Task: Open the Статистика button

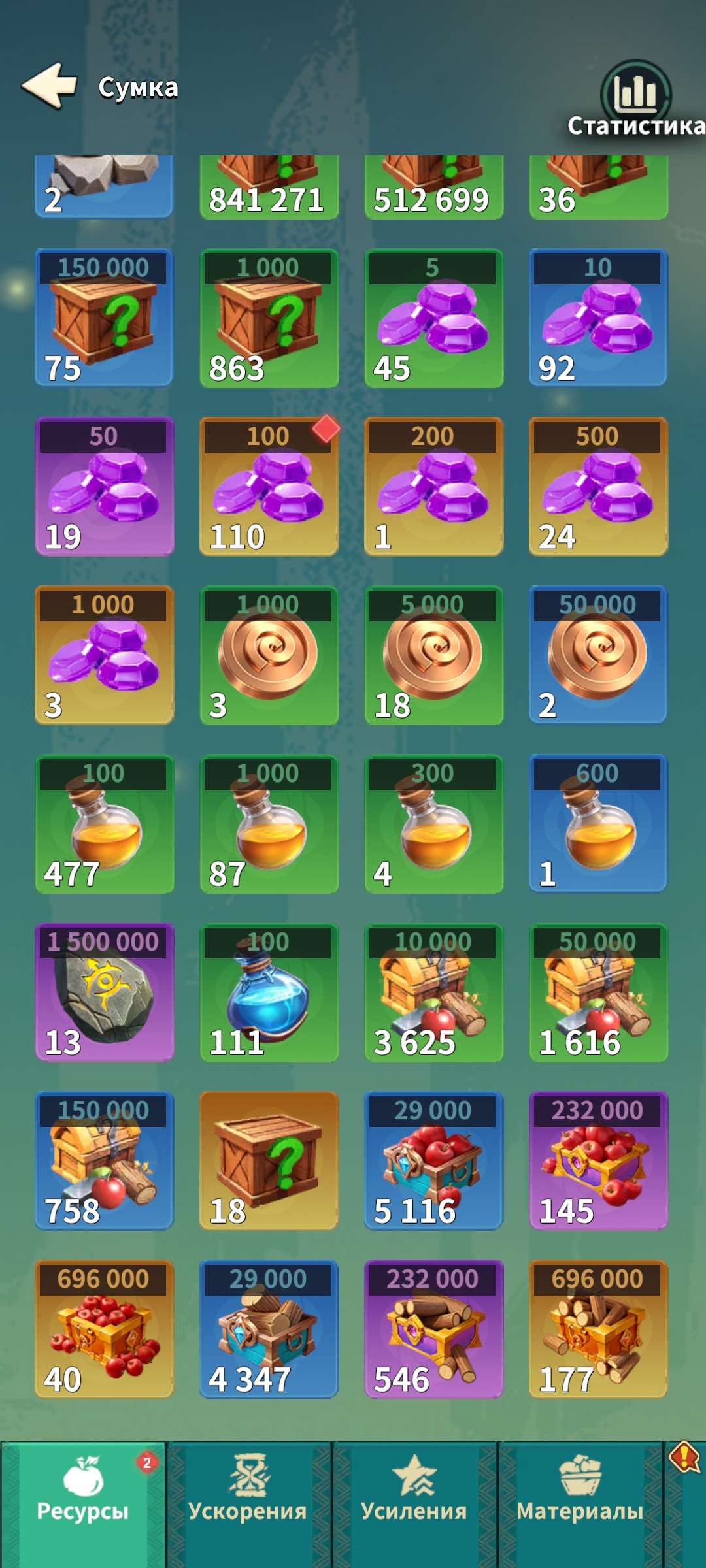Action: [x=635, y=98]
